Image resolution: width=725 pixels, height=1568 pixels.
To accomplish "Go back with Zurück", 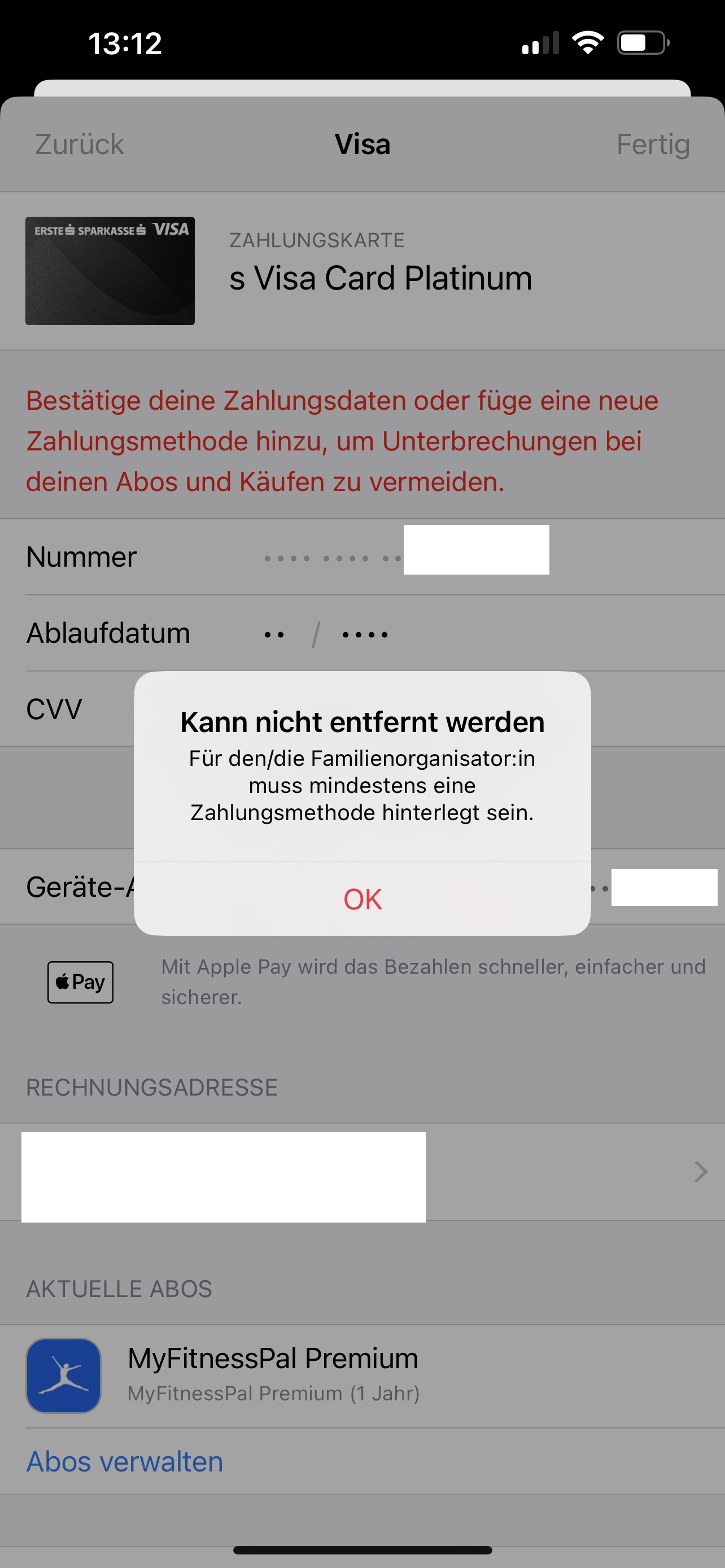I will (x=79, y=144).
